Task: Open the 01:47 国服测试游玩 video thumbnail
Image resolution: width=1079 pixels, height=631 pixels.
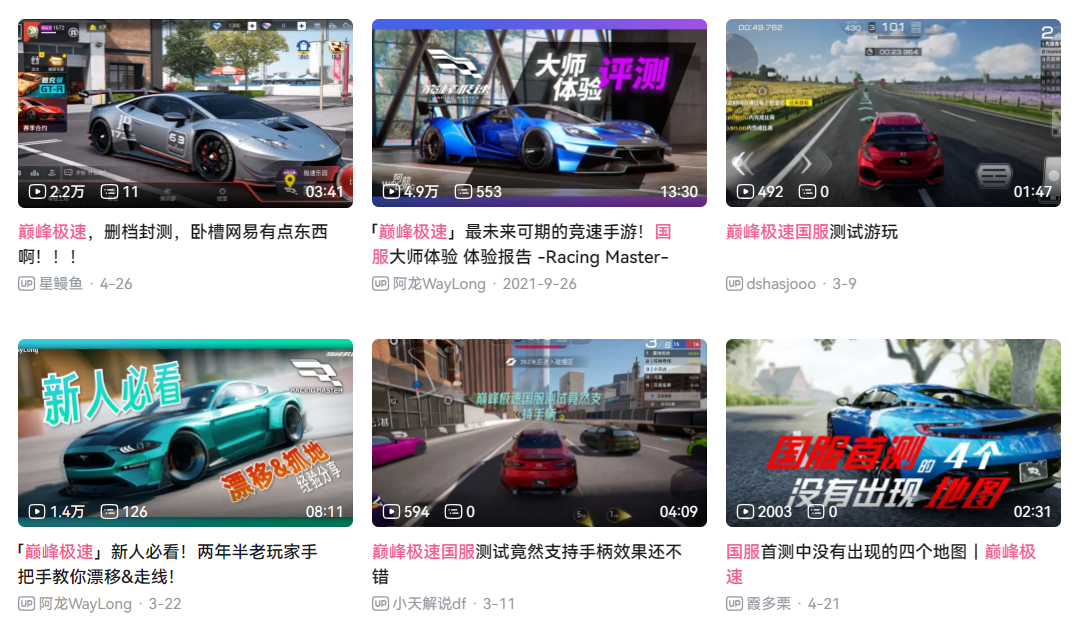Action: [x=893, y=112]
